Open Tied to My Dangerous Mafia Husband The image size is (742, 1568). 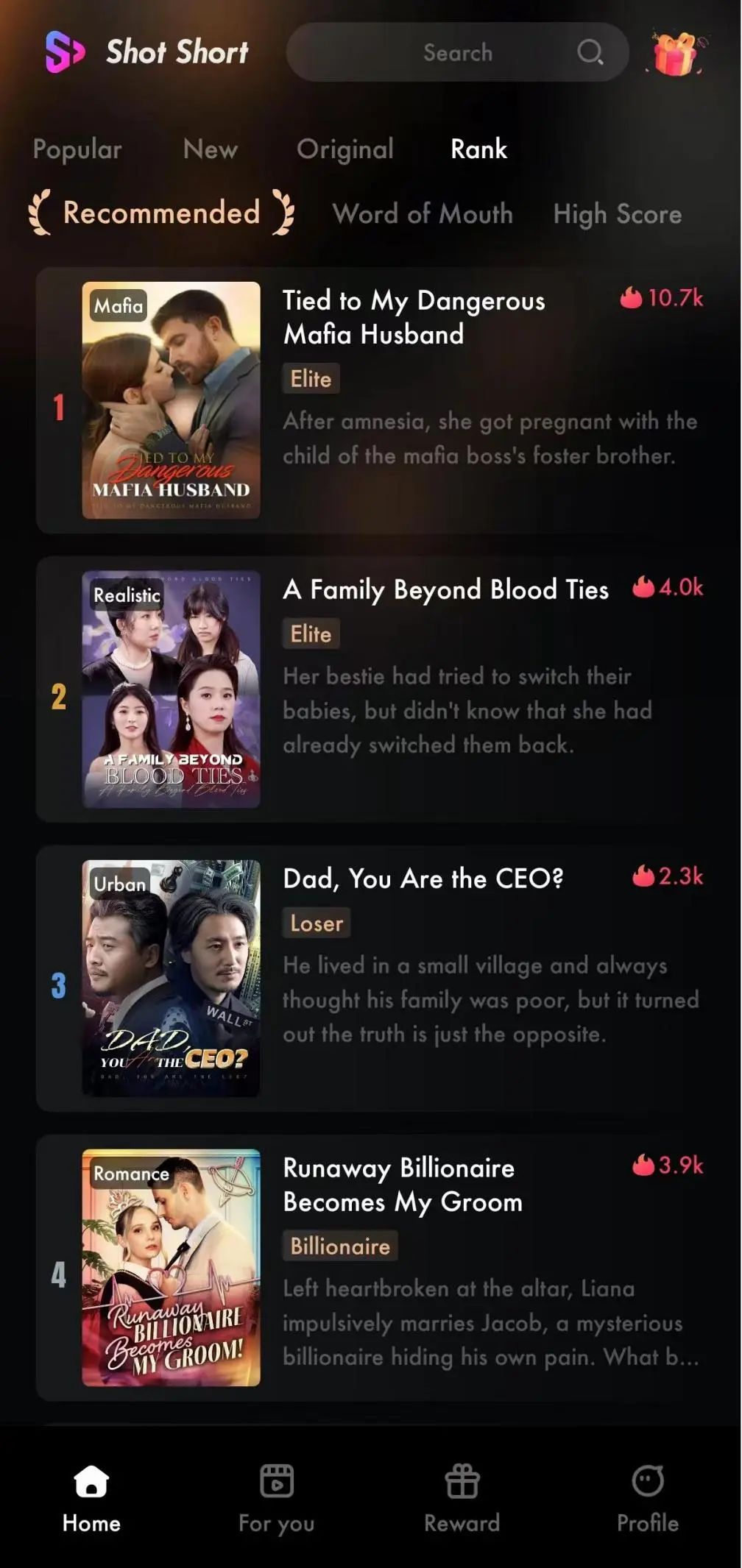(x=414, y=317)
